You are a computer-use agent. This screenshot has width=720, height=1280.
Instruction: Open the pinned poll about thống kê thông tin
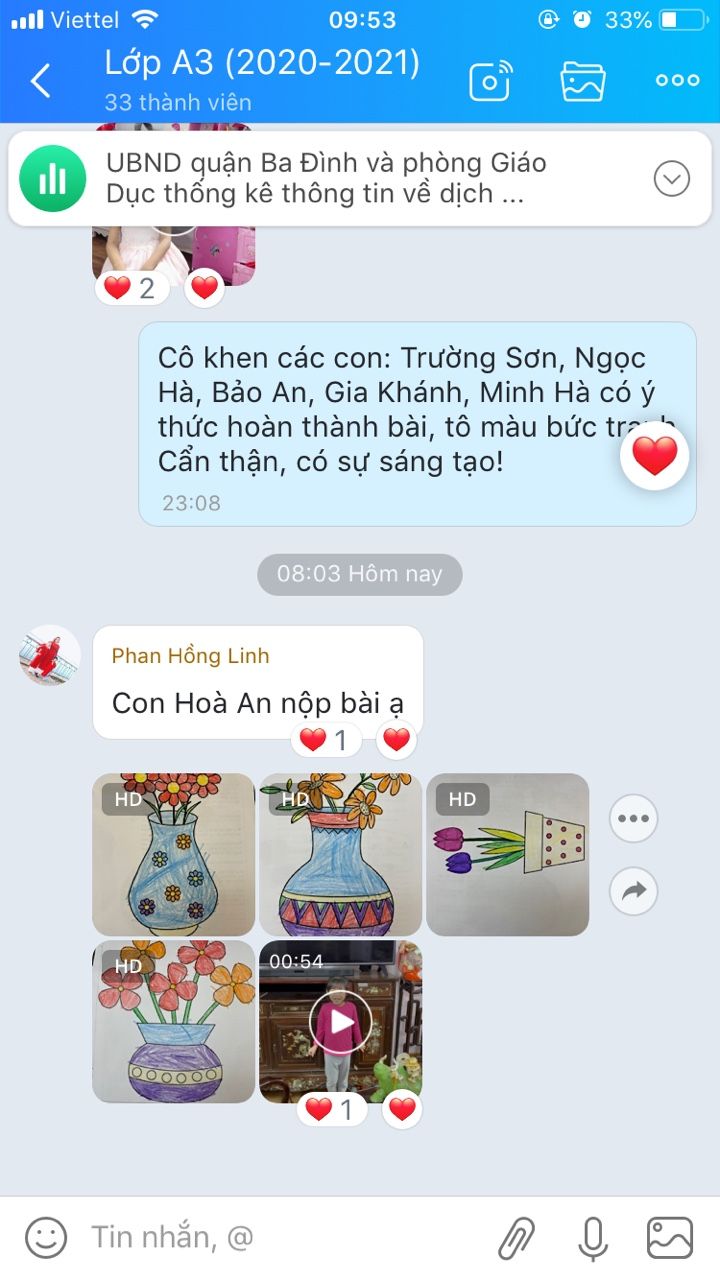click(x=330, y=178)
